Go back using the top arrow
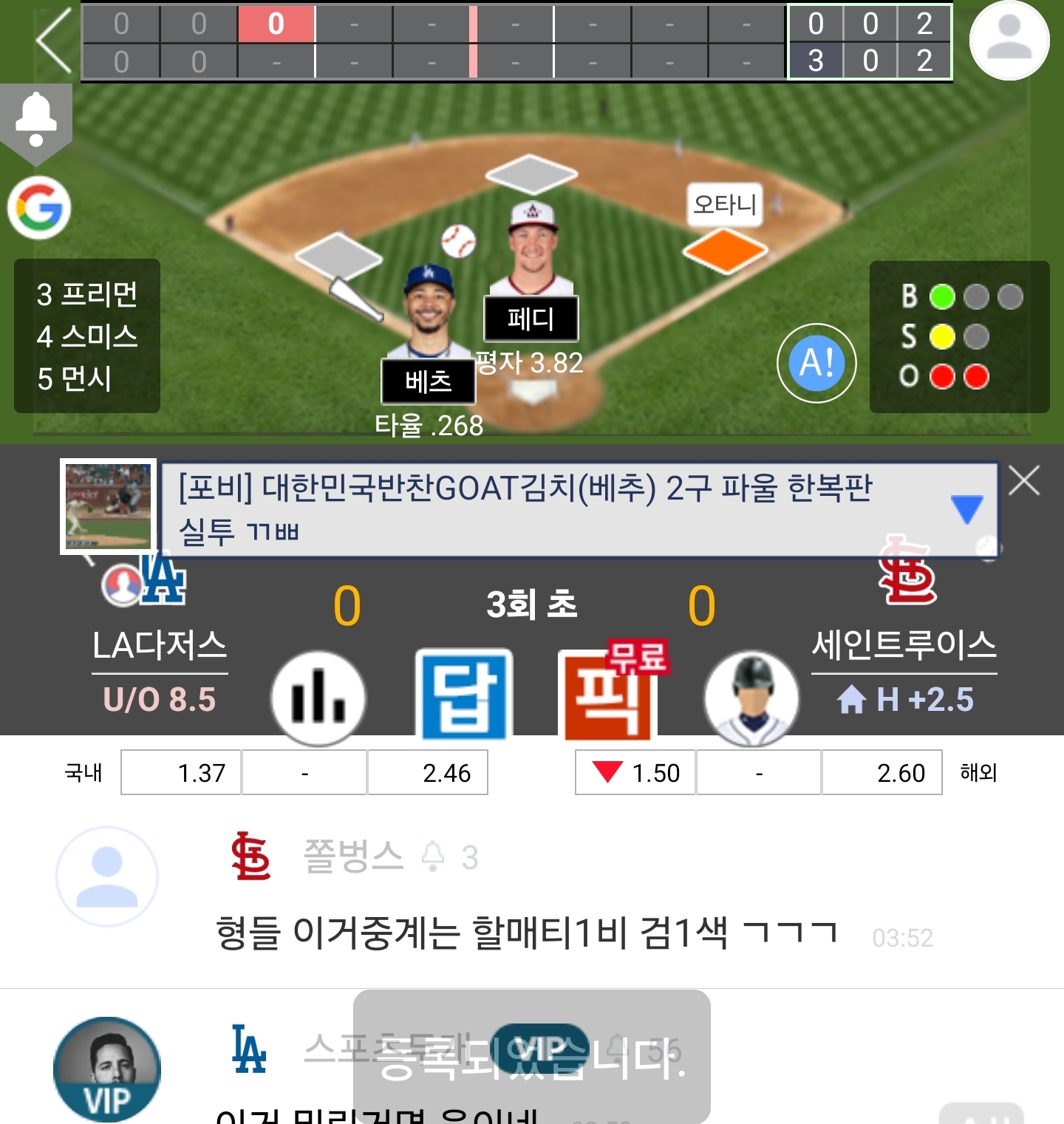The width and height of the screenshot is (1064, 1124). [x=53, y=41]
